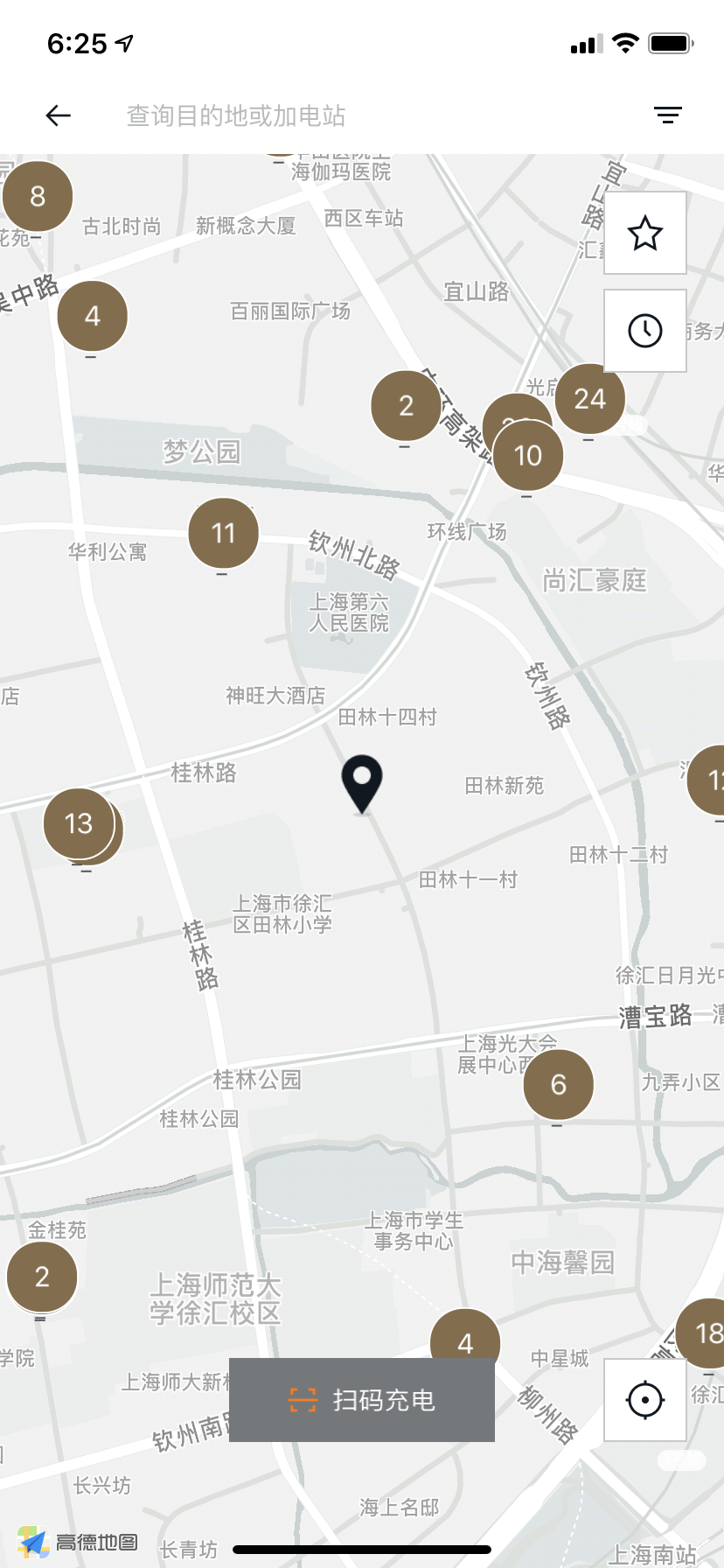Select the station cluster marked 11
The image size is (724, 1568).
coord(224,533)
